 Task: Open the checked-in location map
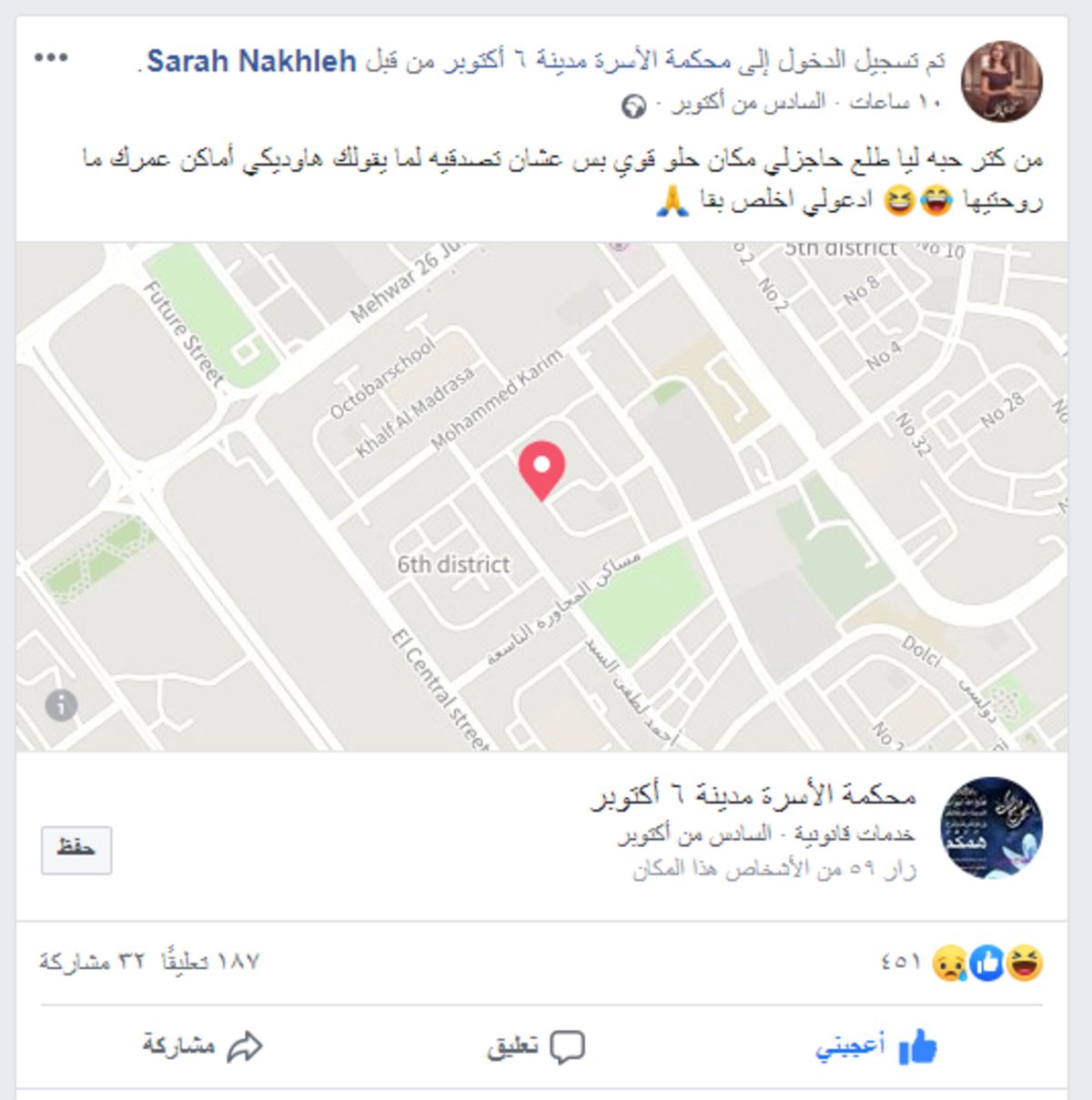click(541, 496)
